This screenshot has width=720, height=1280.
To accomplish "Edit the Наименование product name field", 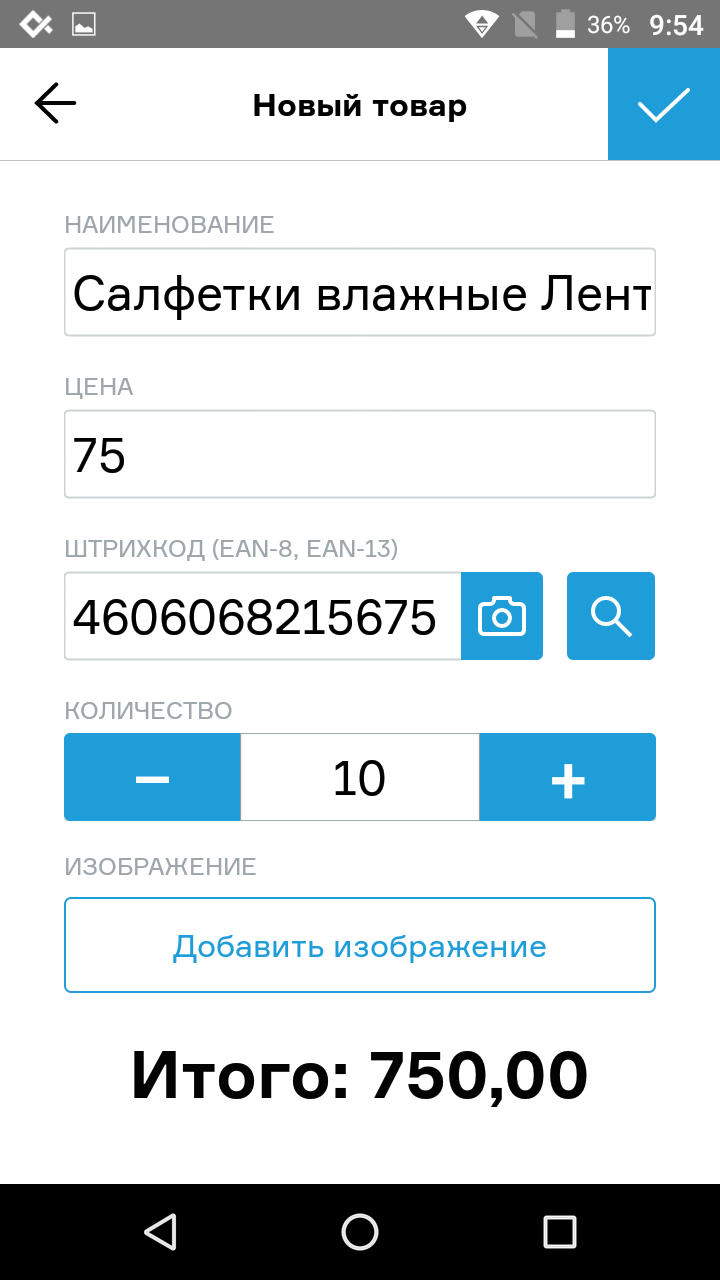I will (x=360, y=293).
